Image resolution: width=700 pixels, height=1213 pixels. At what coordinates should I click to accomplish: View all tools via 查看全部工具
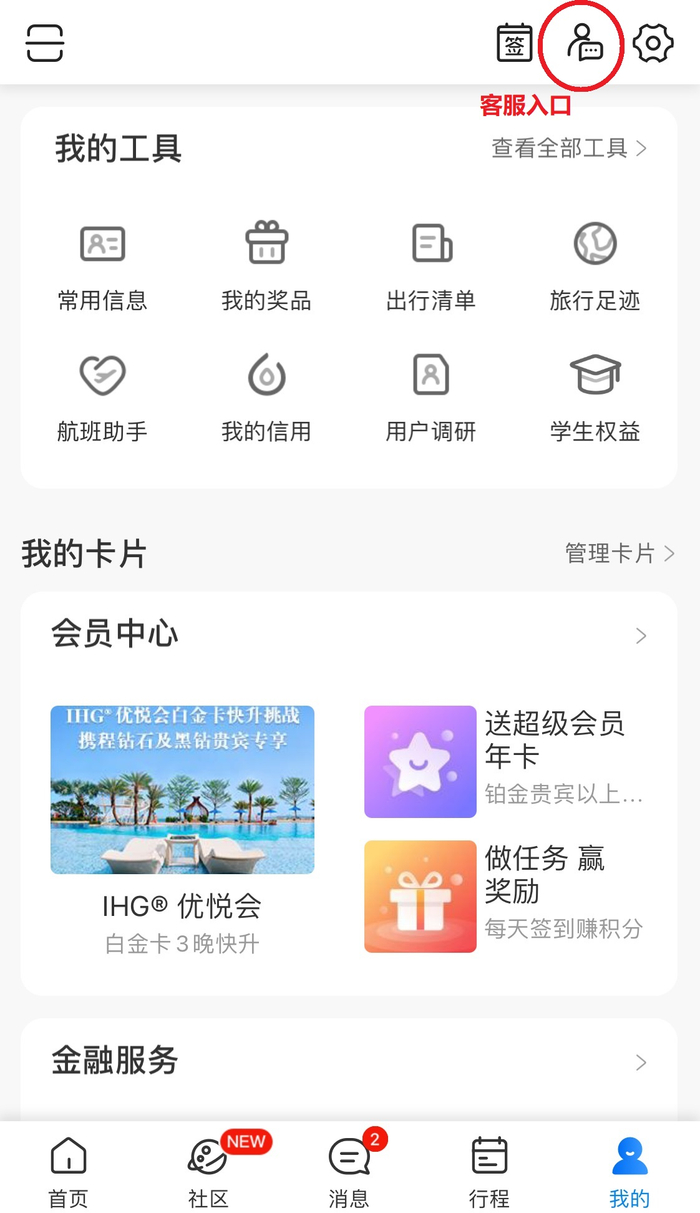(x=569, y=149)
